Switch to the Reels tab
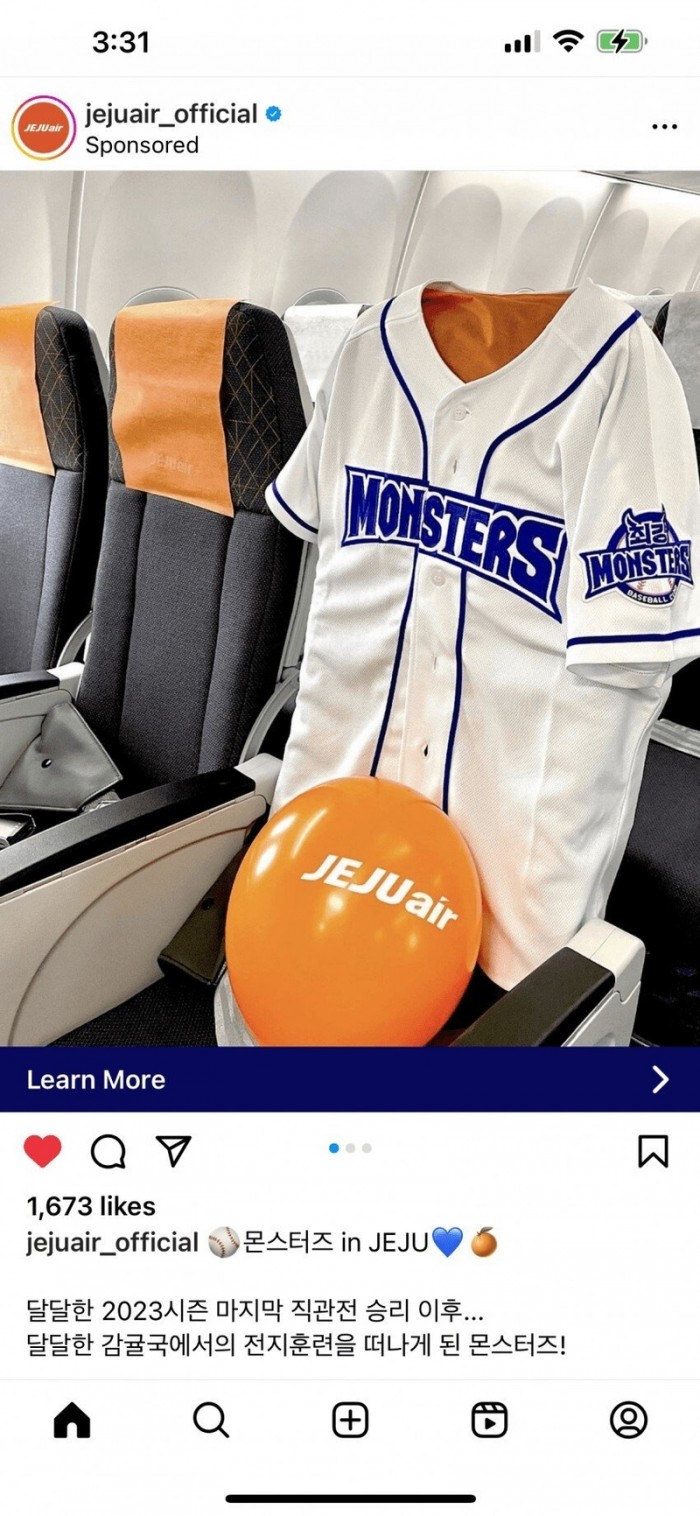700x1516 pixels. coord(489,1420)
